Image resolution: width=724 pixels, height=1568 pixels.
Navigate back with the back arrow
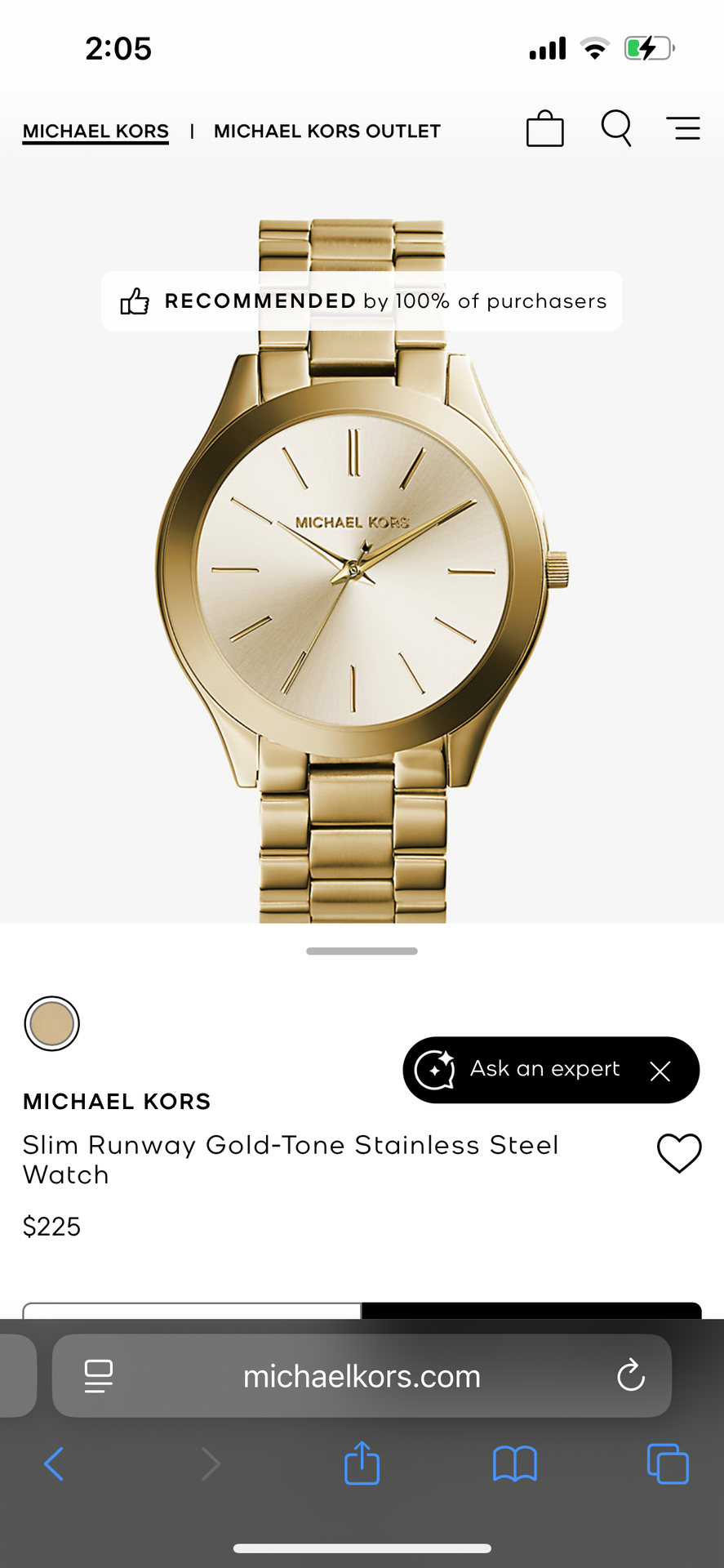(x=54, y=1463)
